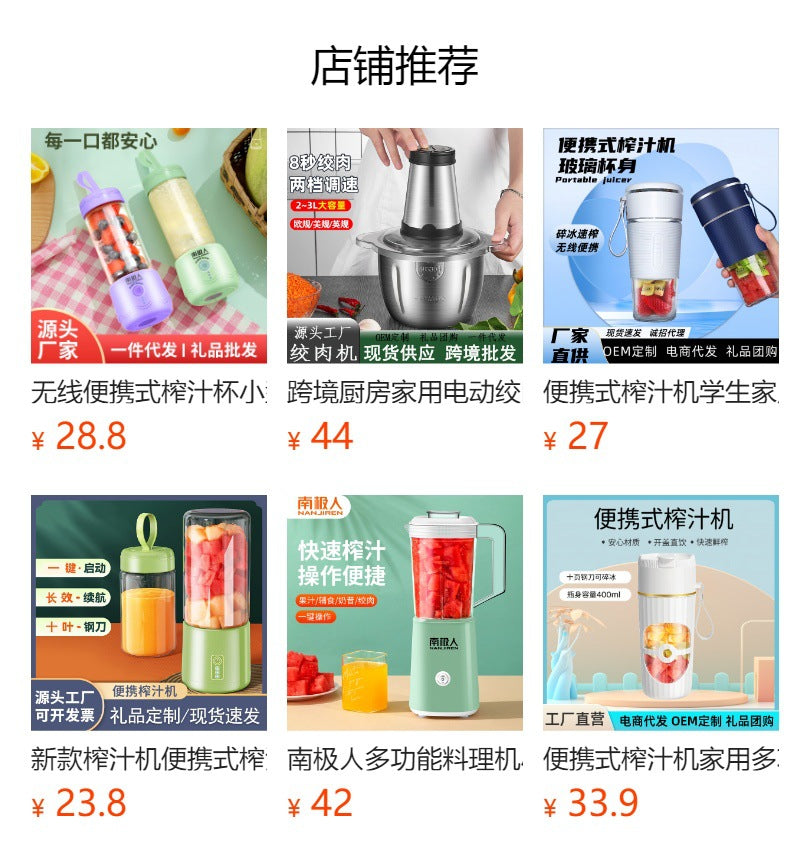790x862 pixels.
Task: View the ¥42 南极人多功能料理机 item
Action: tap(404, 613)
